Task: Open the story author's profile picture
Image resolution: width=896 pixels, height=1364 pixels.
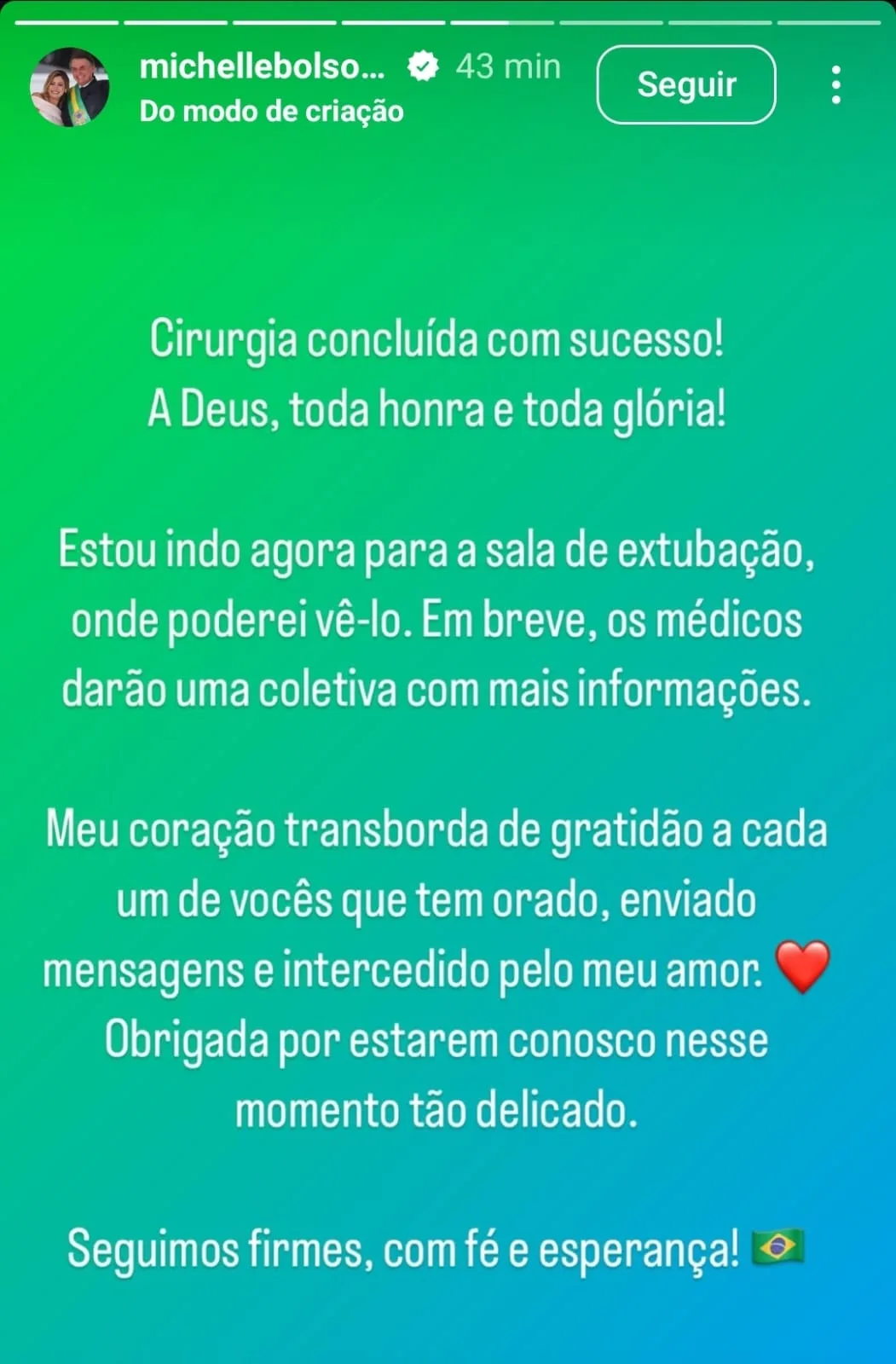Action: 70,86
